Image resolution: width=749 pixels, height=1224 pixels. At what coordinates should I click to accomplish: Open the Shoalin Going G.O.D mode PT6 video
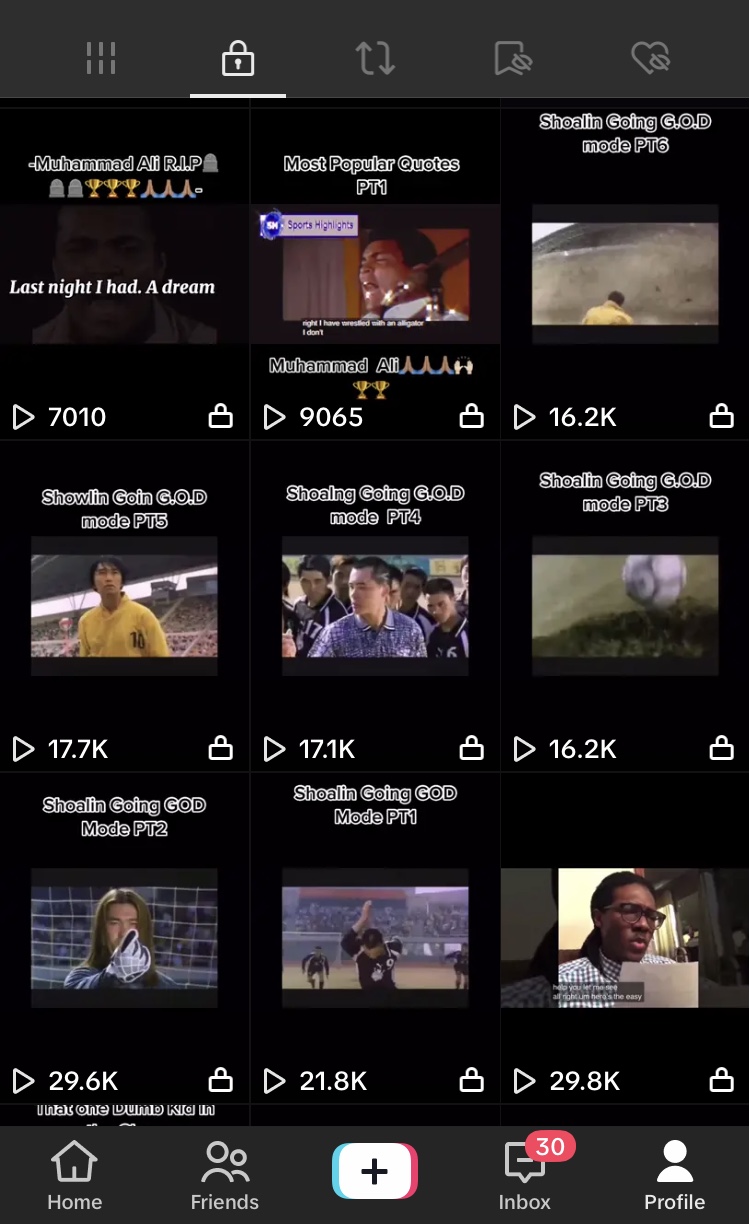(x=625, y=273)
